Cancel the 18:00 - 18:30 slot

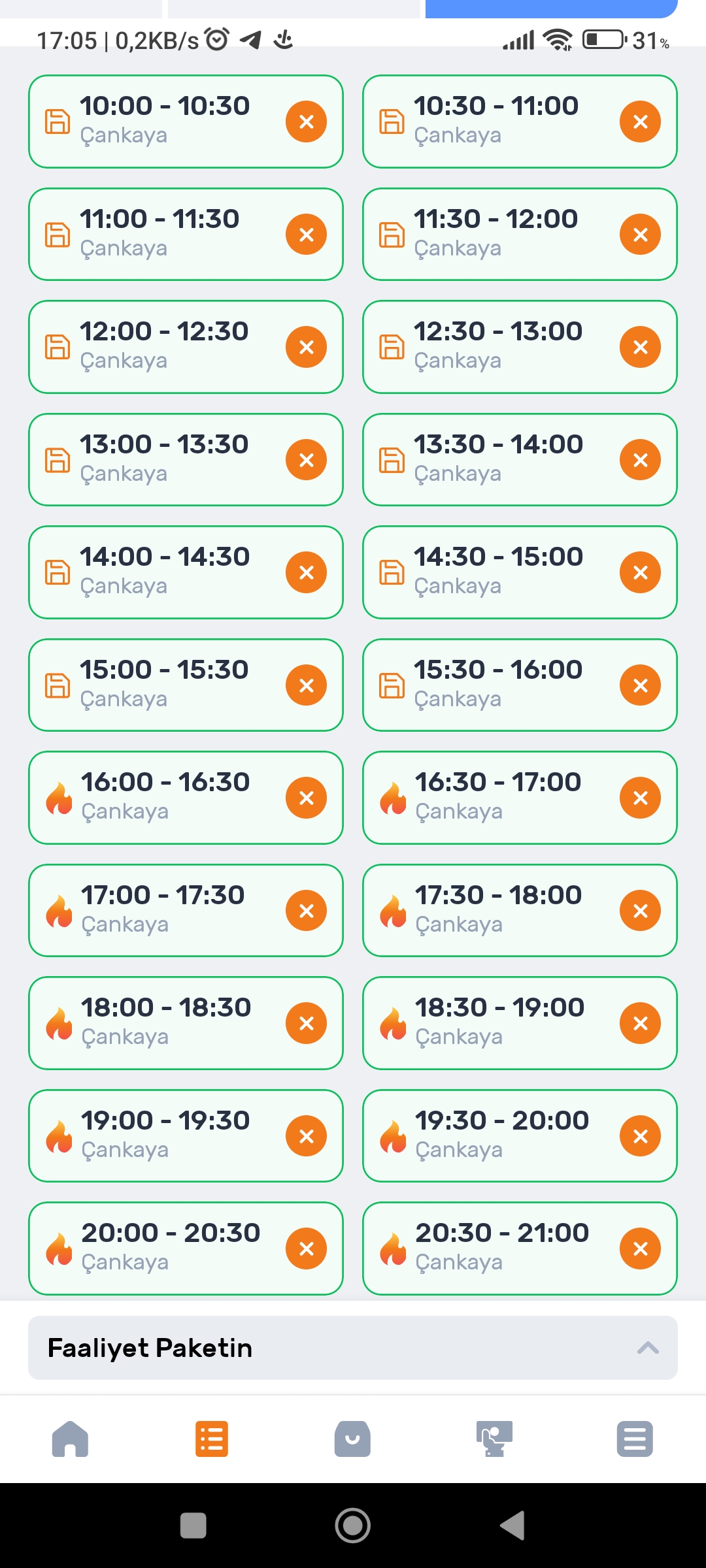coord(306,1023)
